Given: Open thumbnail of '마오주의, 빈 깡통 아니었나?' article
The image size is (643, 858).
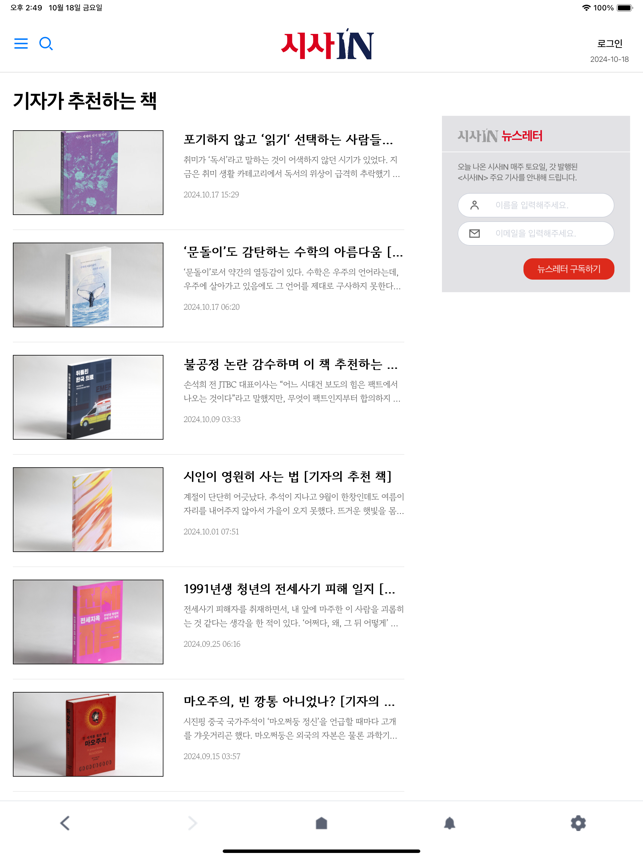Looking at the screenshot, I should point(88,734).
